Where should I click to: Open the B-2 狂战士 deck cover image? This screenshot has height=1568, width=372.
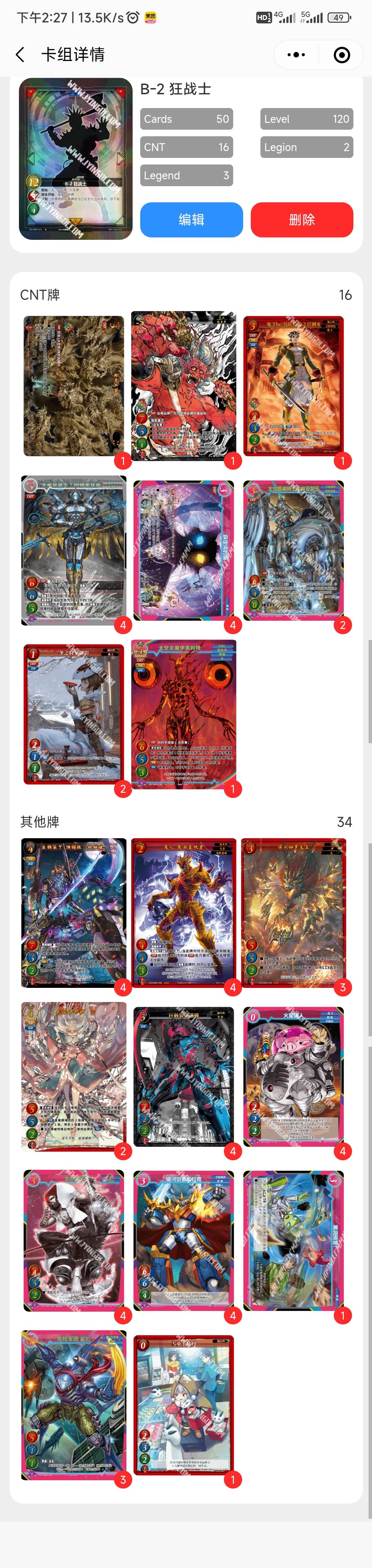click(75, 158)
